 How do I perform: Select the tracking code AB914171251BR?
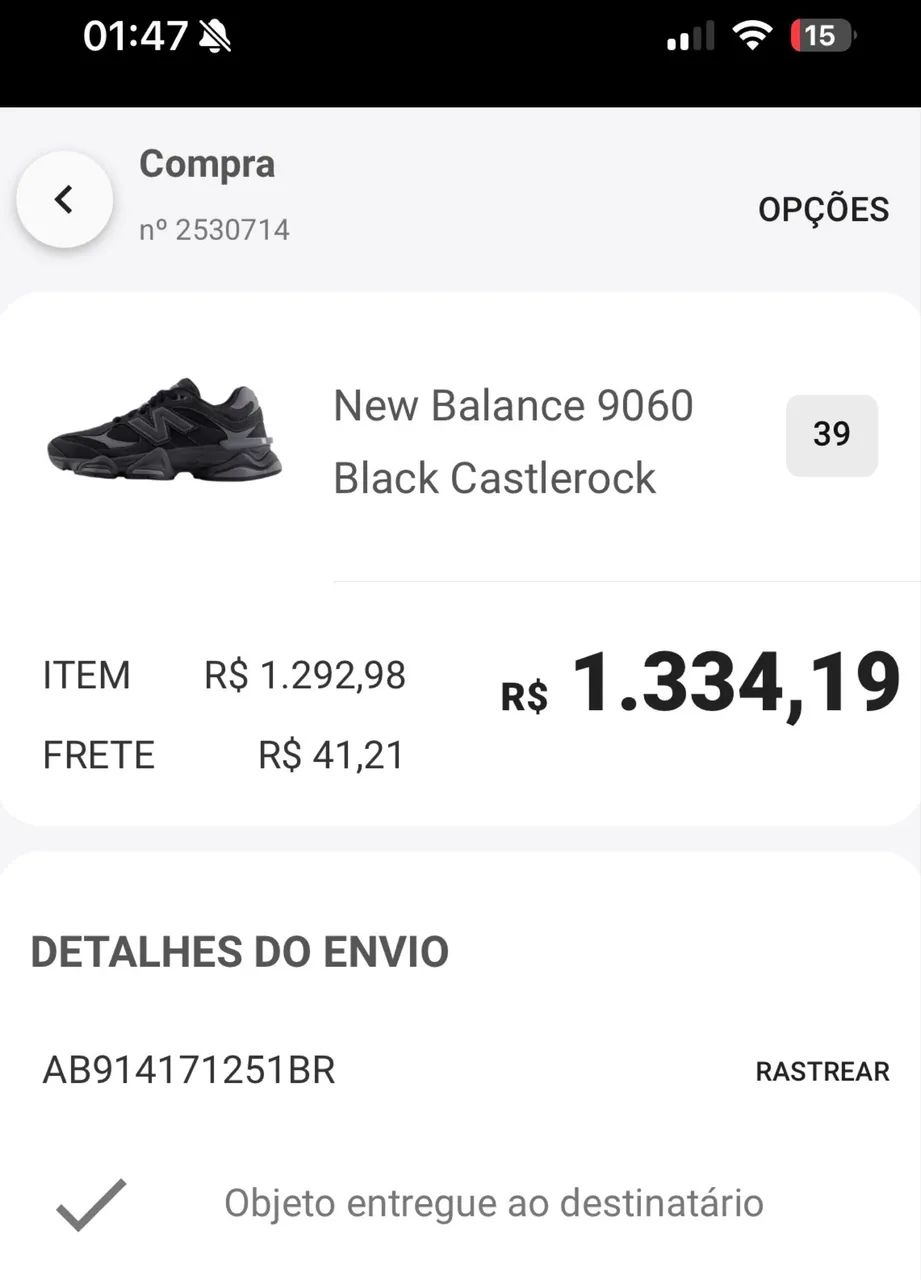point(190,1071)
